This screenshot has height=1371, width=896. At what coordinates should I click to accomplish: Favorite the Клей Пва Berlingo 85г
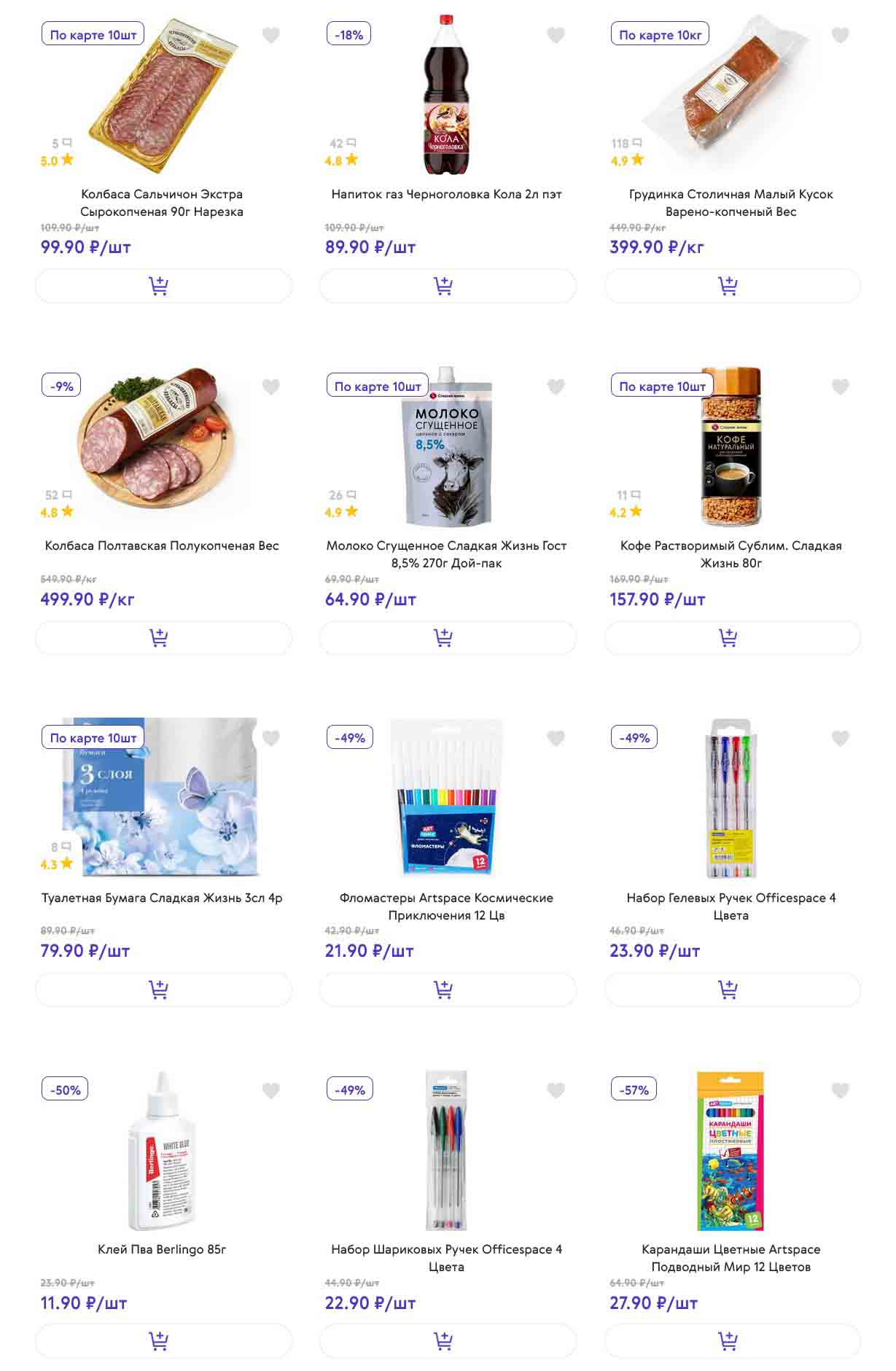270,1090
